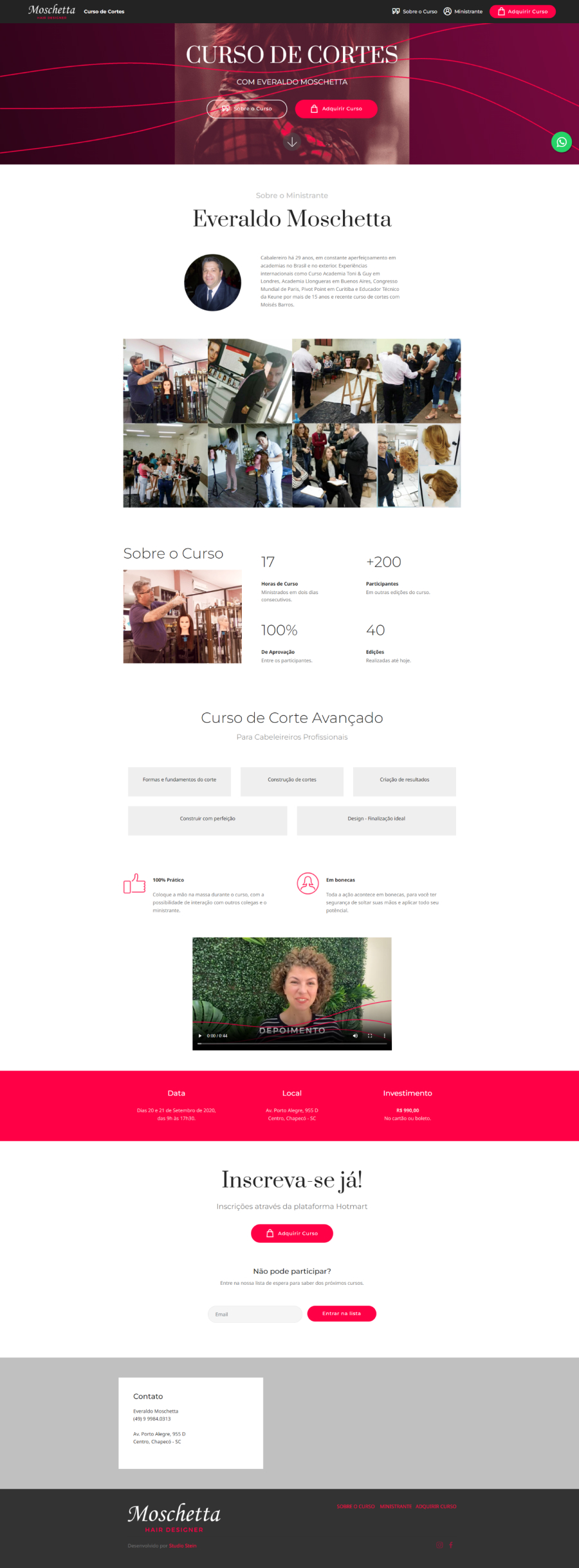Image resolution: width=579 pixels, height=1568 pixels.
Task: Tap Adquirir Curso under Inscreva-se já
Action: point(291,1233)
